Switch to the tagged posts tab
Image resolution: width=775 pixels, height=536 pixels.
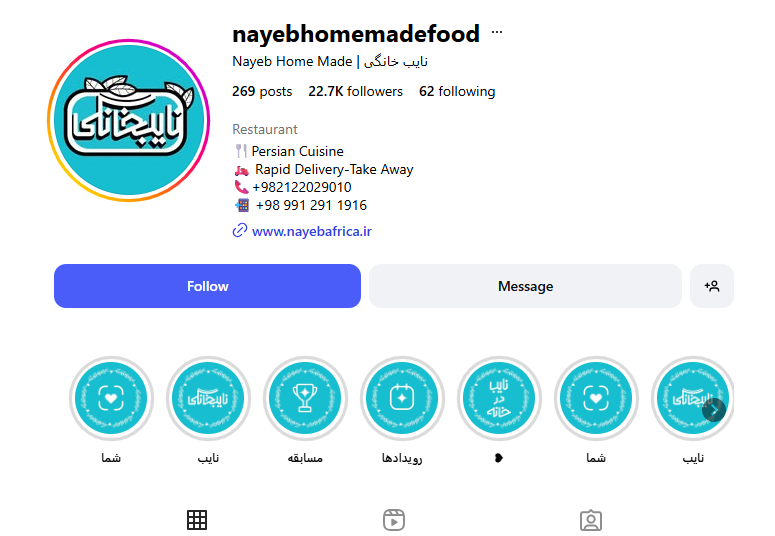591,520
